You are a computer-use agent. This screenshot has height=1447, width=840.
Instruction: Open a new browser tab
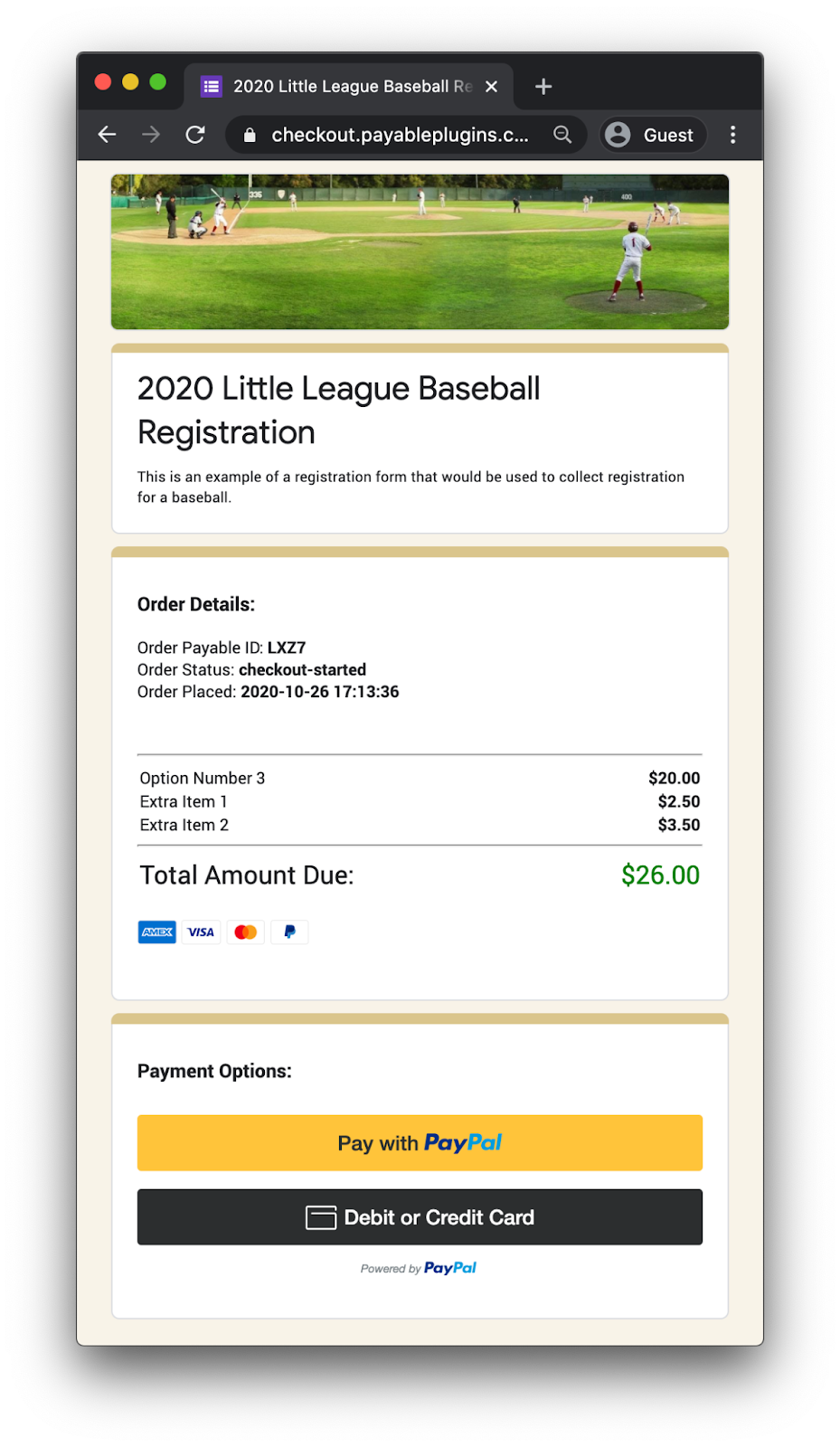tap(543, 87)
